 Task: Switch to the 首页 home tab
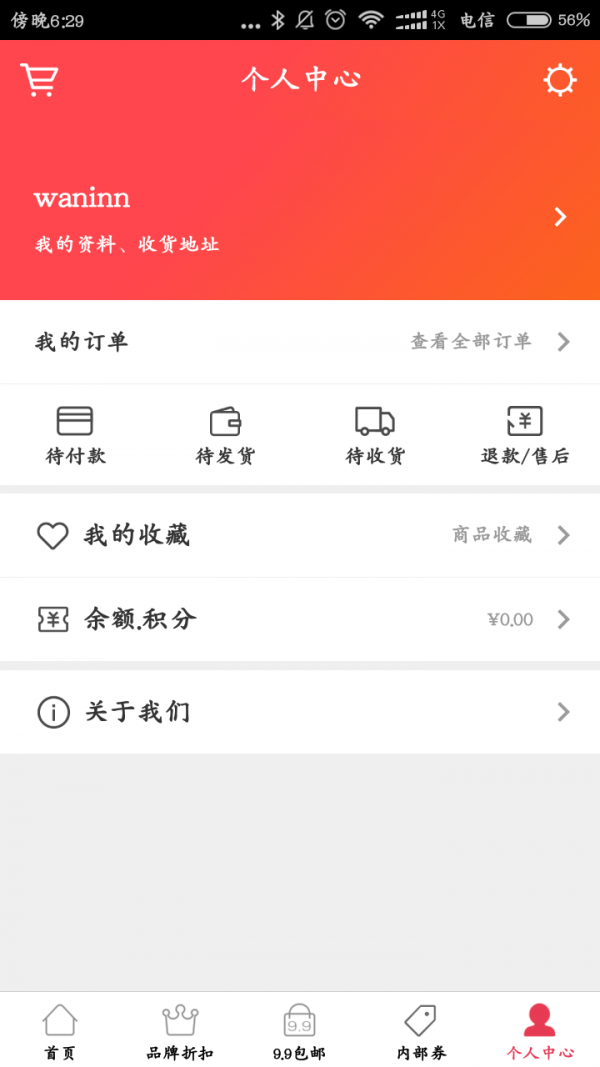(60, 1032)
